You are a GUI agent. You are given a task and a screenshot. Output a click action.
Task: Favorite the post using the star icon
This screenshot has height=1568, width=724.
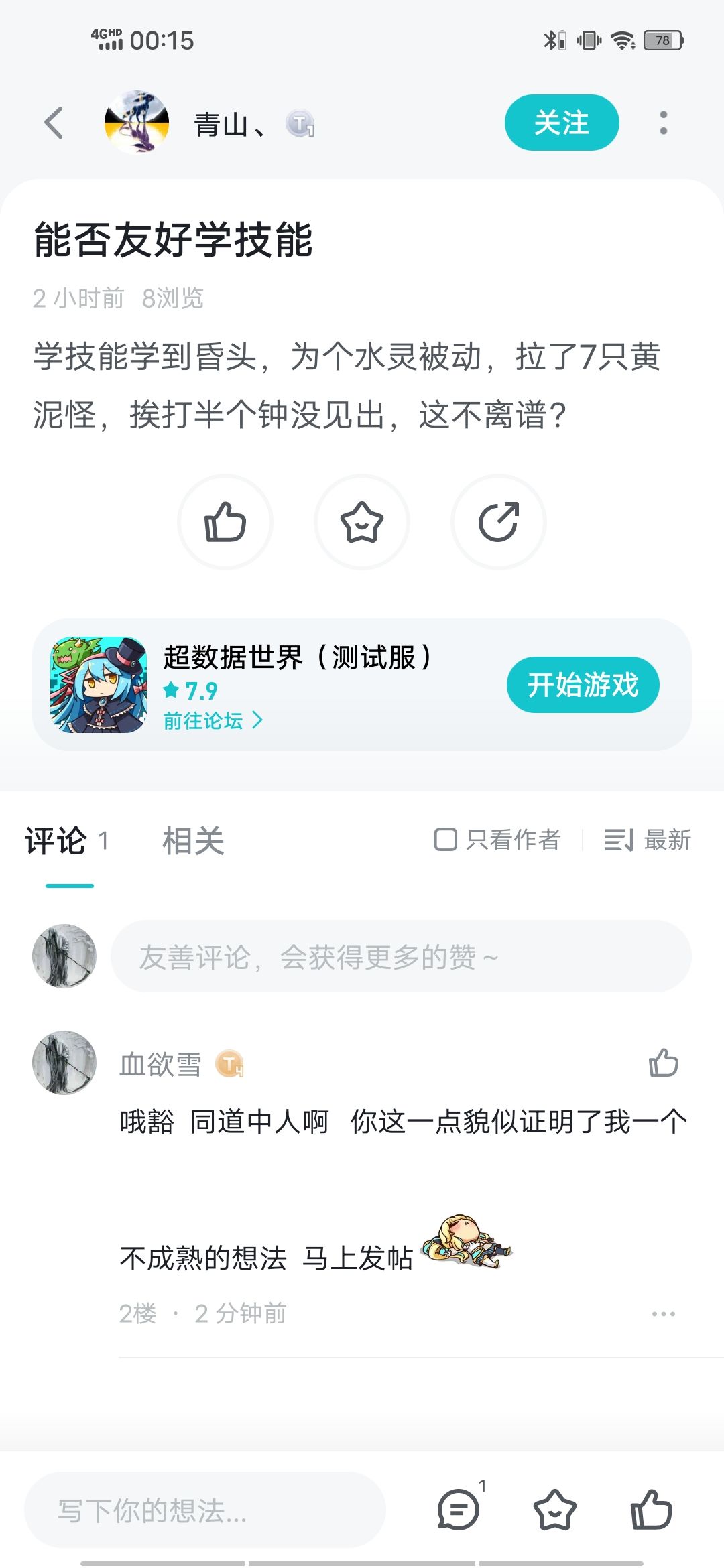(x=362, y=522)
